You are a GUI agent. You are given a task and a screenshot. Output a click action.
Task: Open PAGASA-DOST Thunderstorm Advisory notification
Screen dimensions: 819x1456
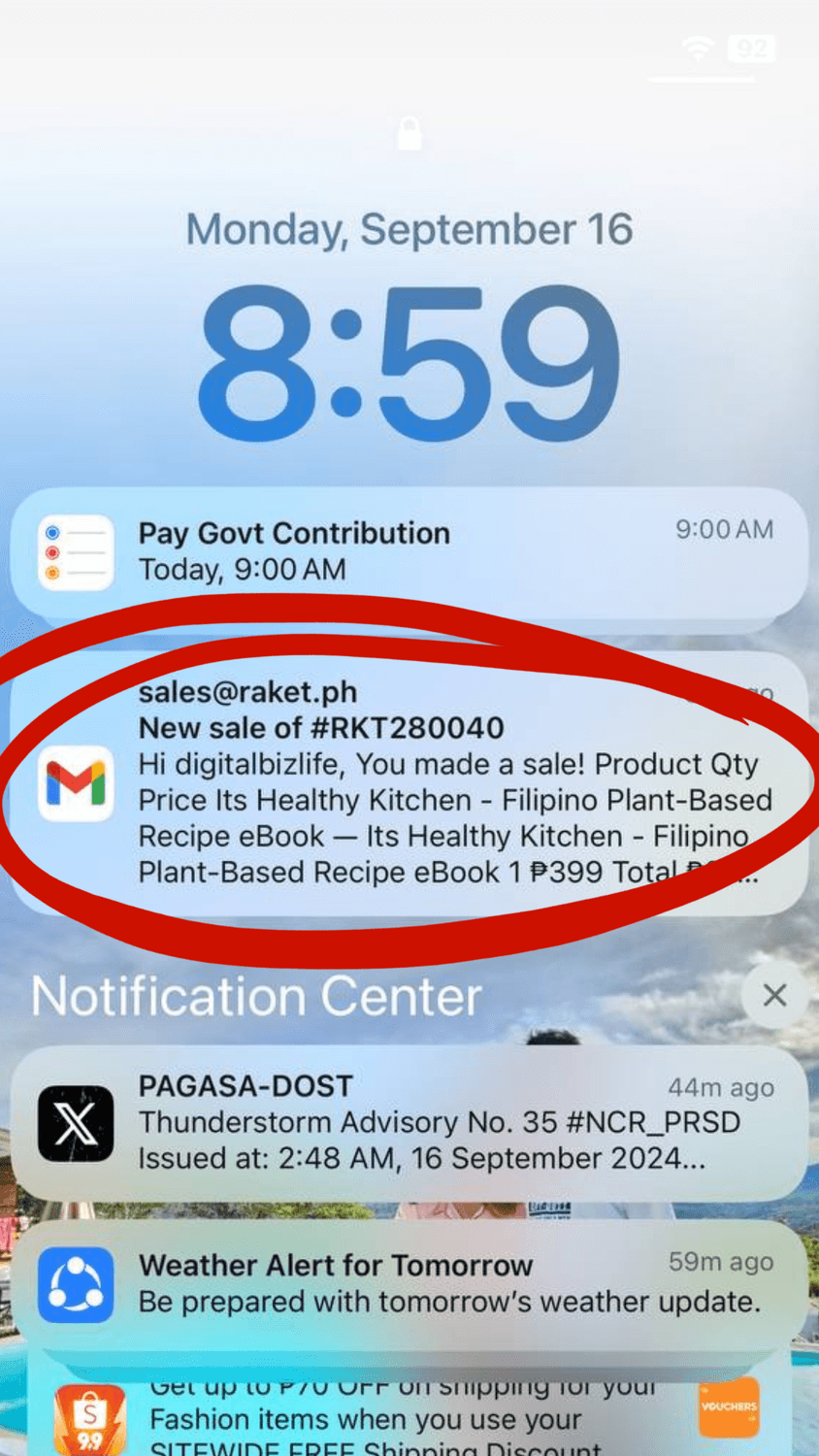coord(408,1123)
